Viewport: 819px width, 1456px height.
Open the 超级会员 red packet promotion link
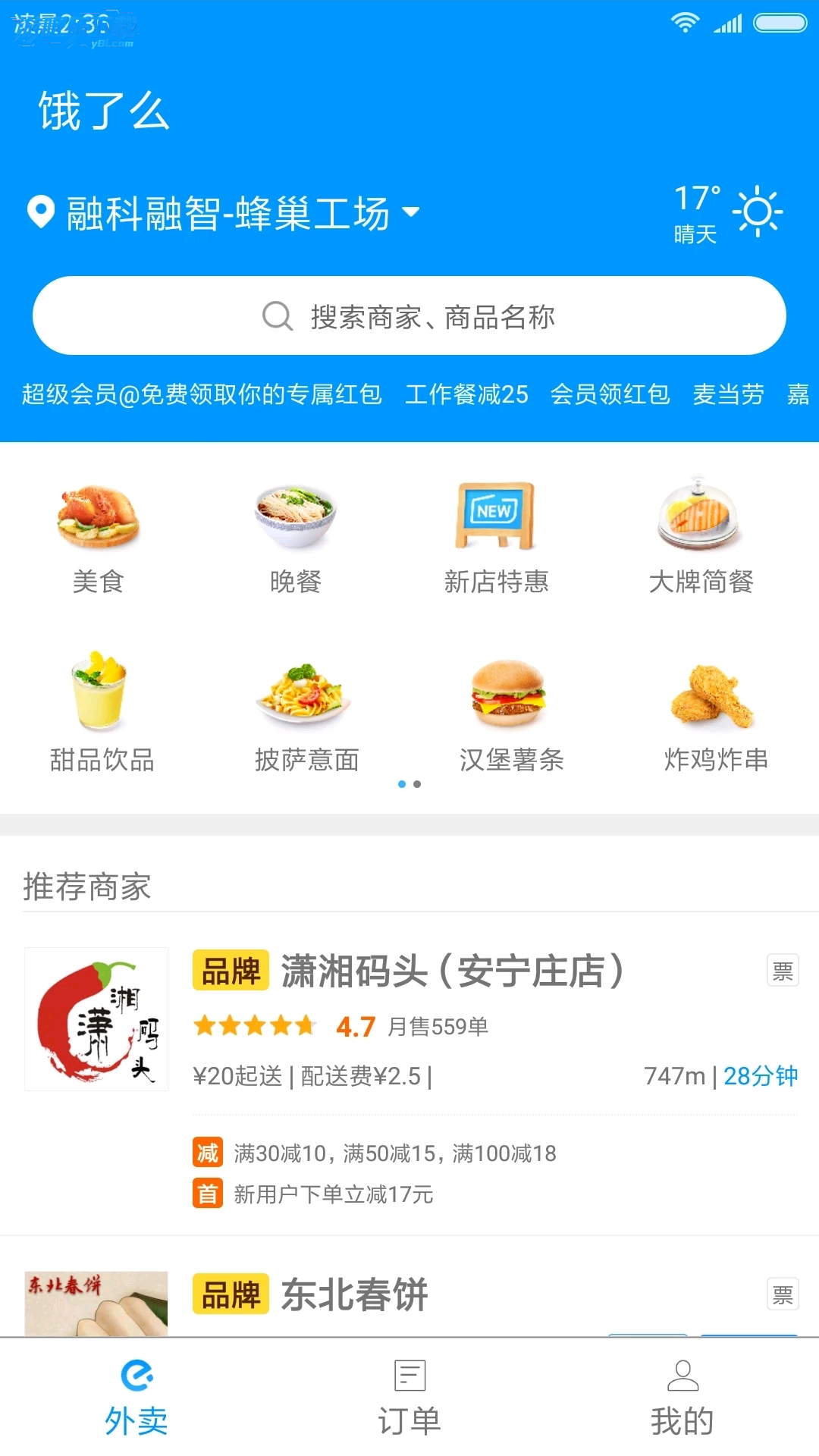point(202,394)
